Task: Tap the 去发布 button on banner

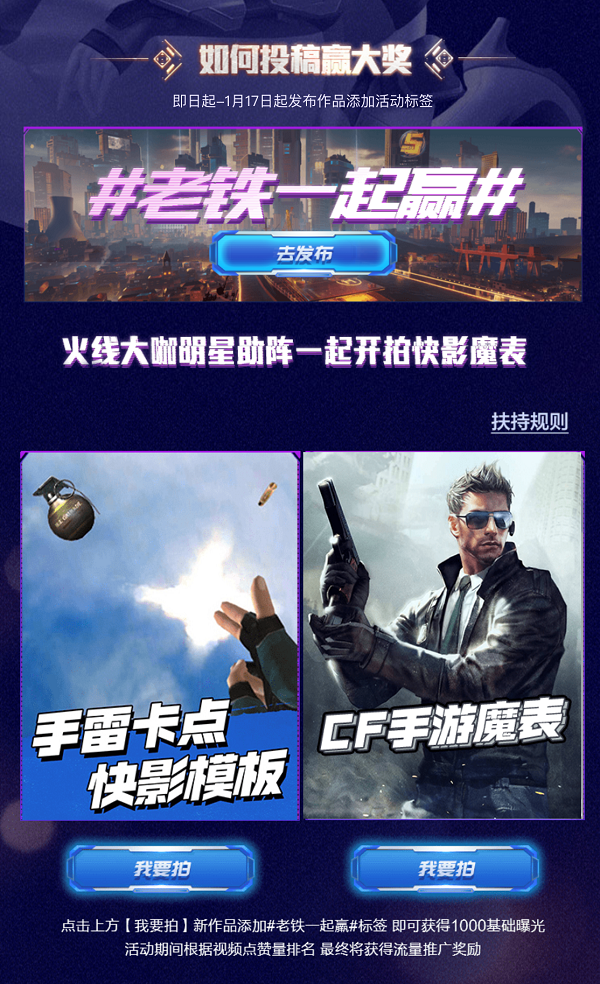Action: tap(303, 254)
